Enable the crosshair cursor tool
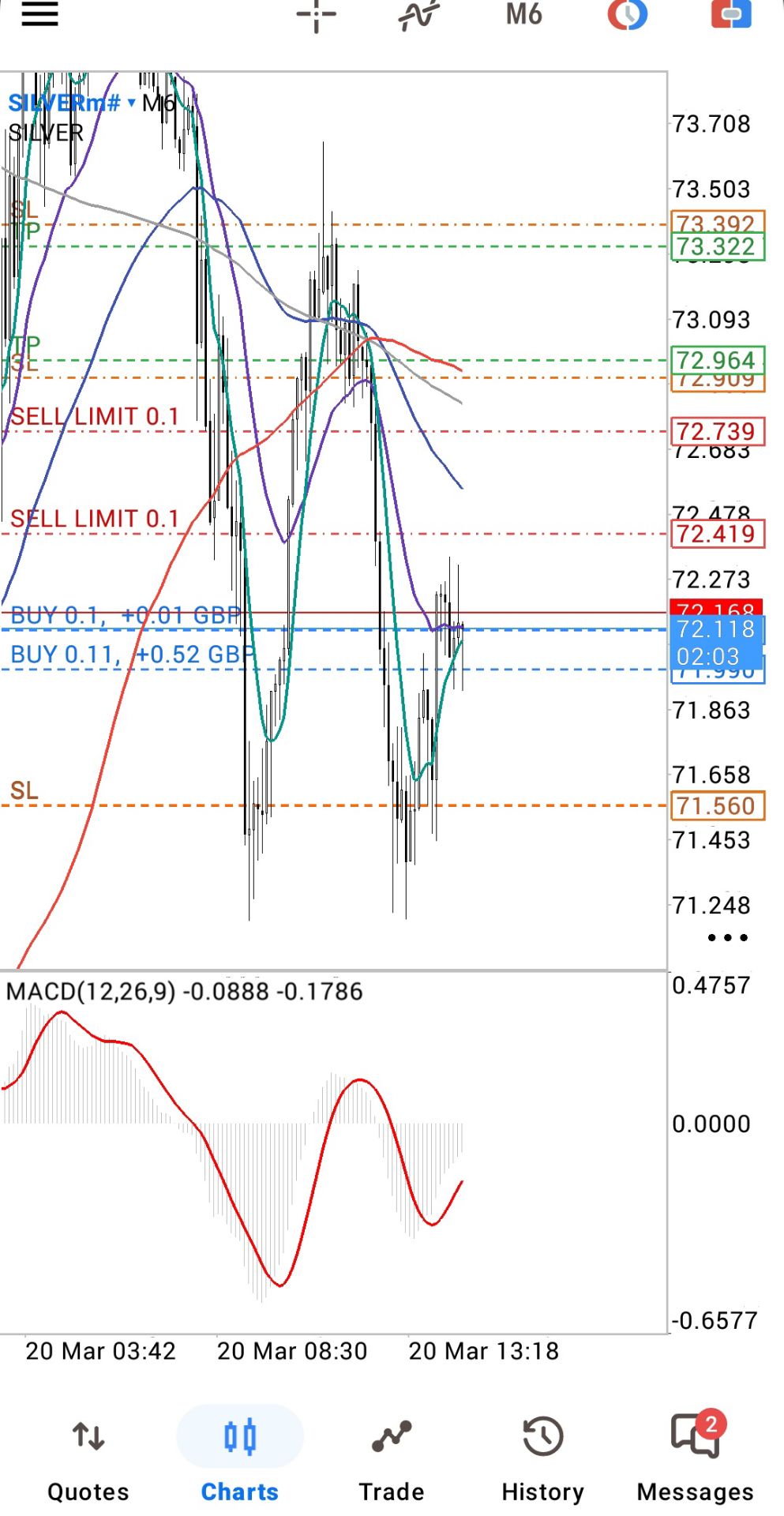 [x=316, y=15]
